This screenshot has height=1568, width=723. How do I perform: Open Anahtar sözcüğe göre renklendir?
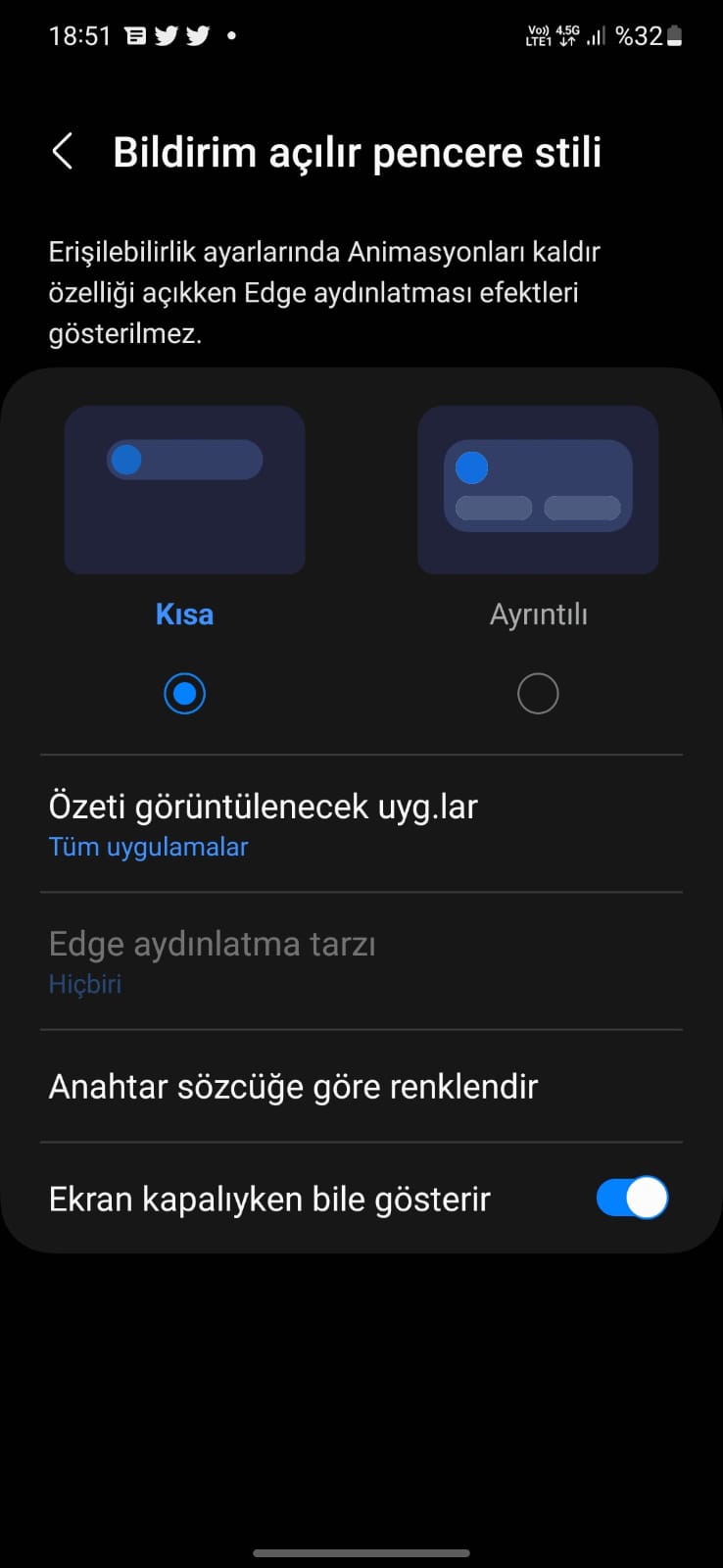361,1086
